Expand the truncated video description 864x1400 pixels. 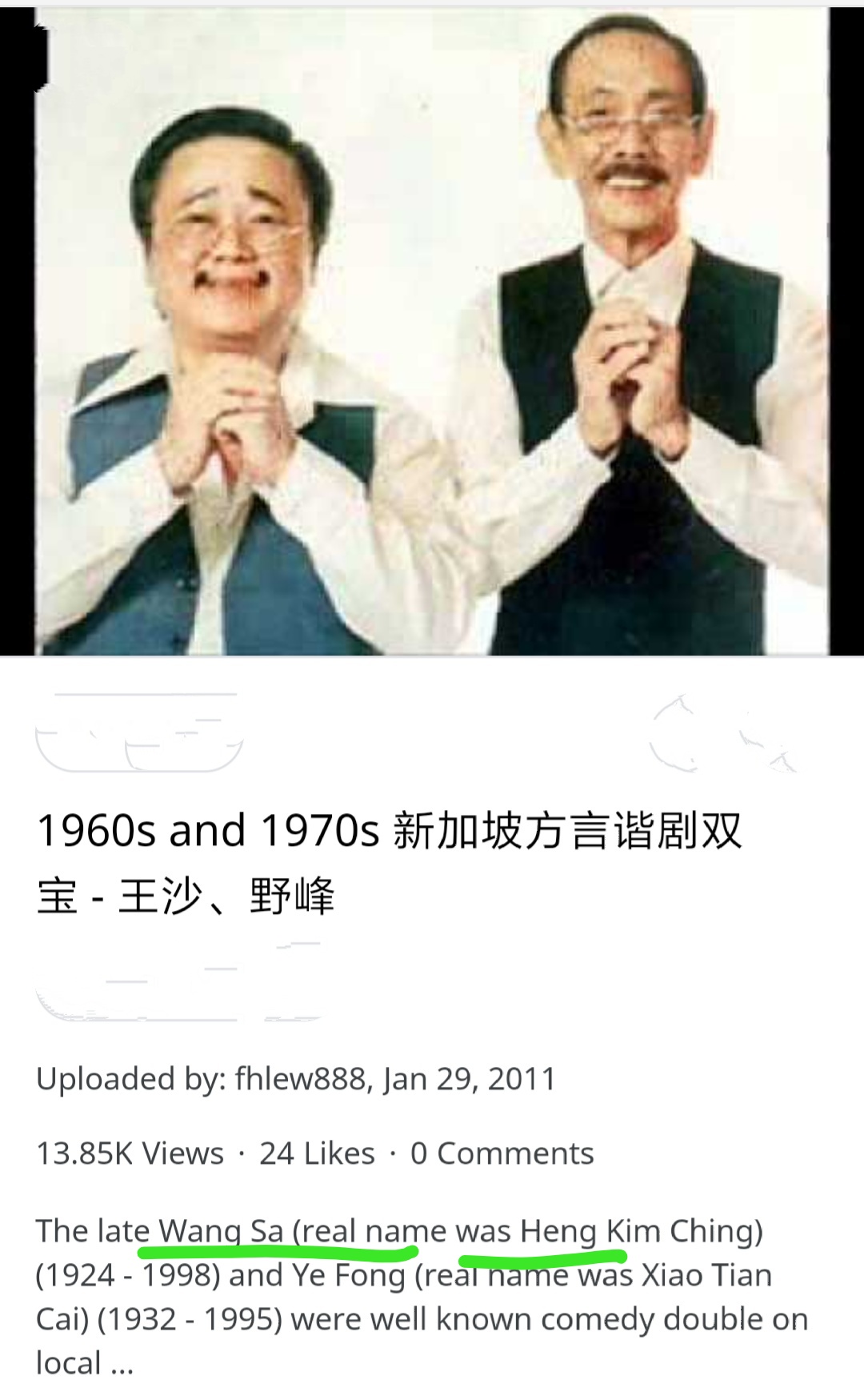click(121, 1365)
